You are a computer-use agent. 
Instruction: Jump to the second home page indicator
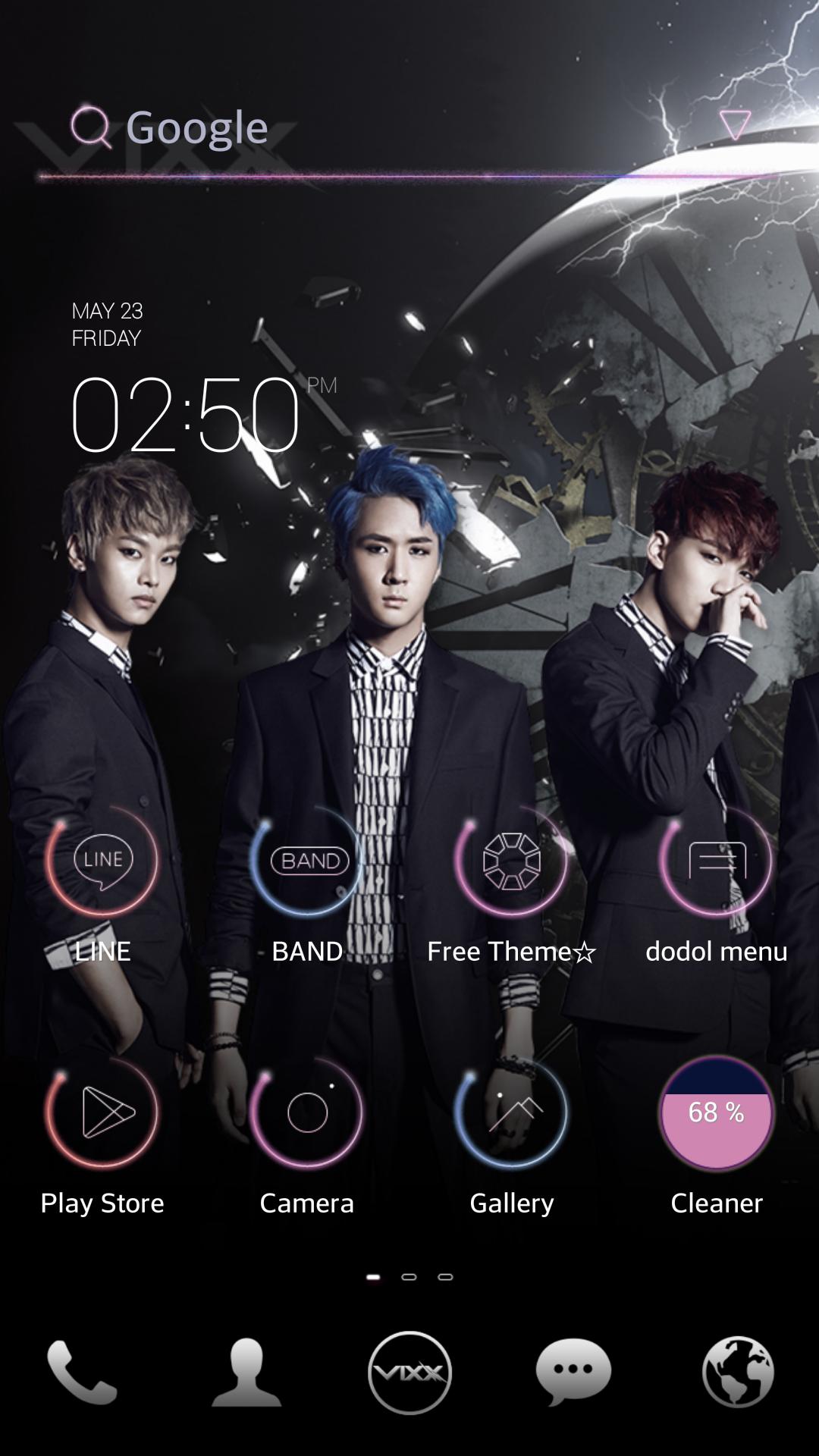click(409, 1277)
